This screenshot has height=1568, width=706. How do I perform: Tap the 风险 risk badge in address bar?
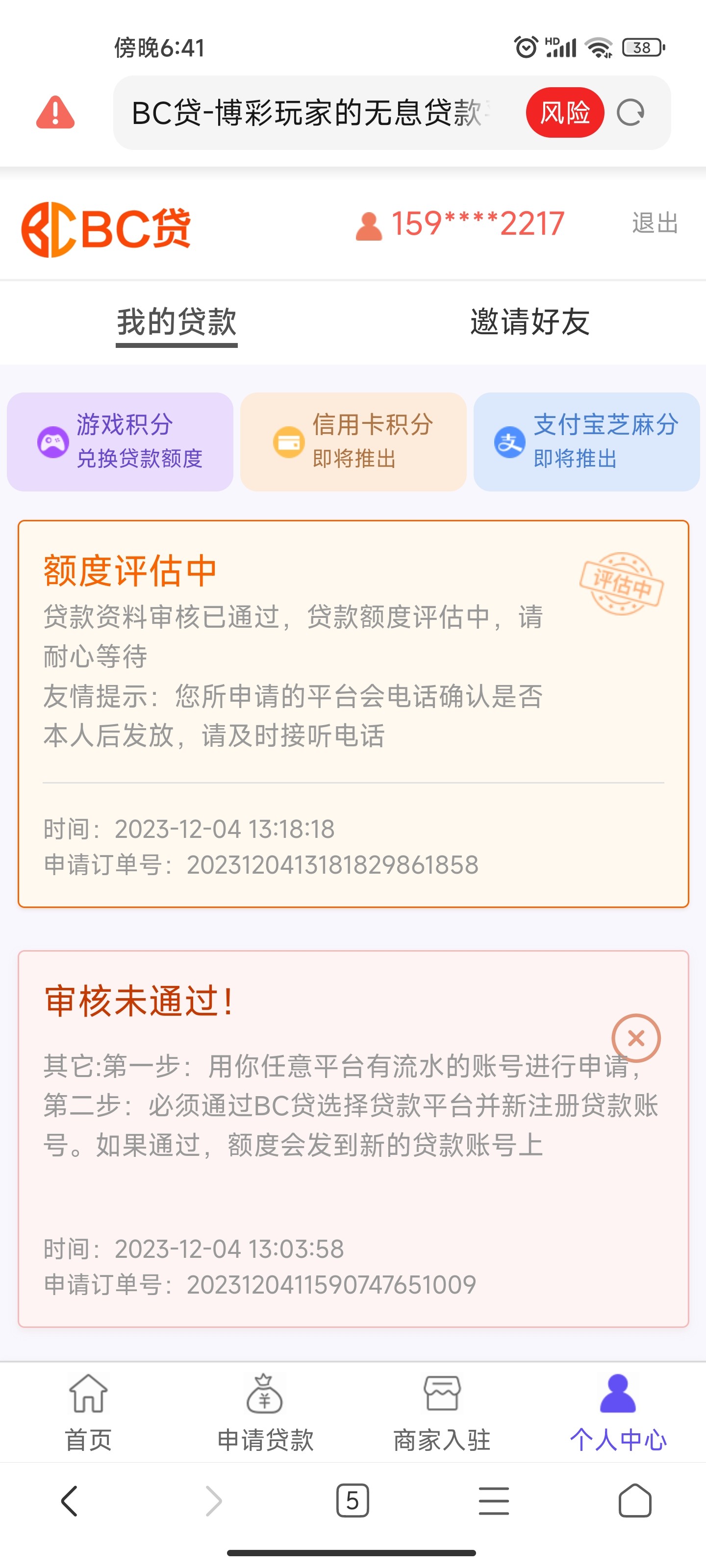tap(565, 113)
